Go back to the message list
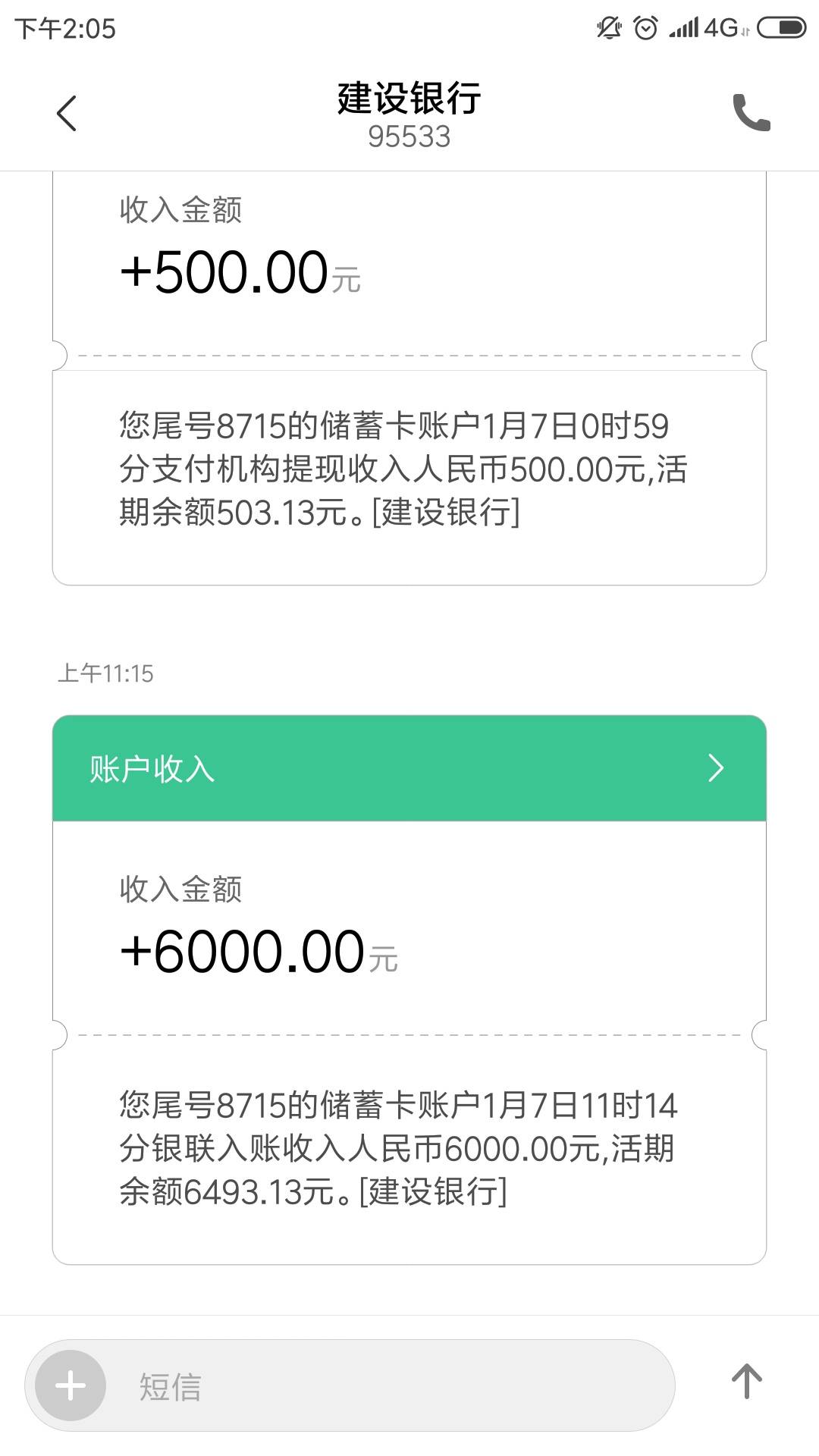819x1456 pixels. tap(67, 114)
